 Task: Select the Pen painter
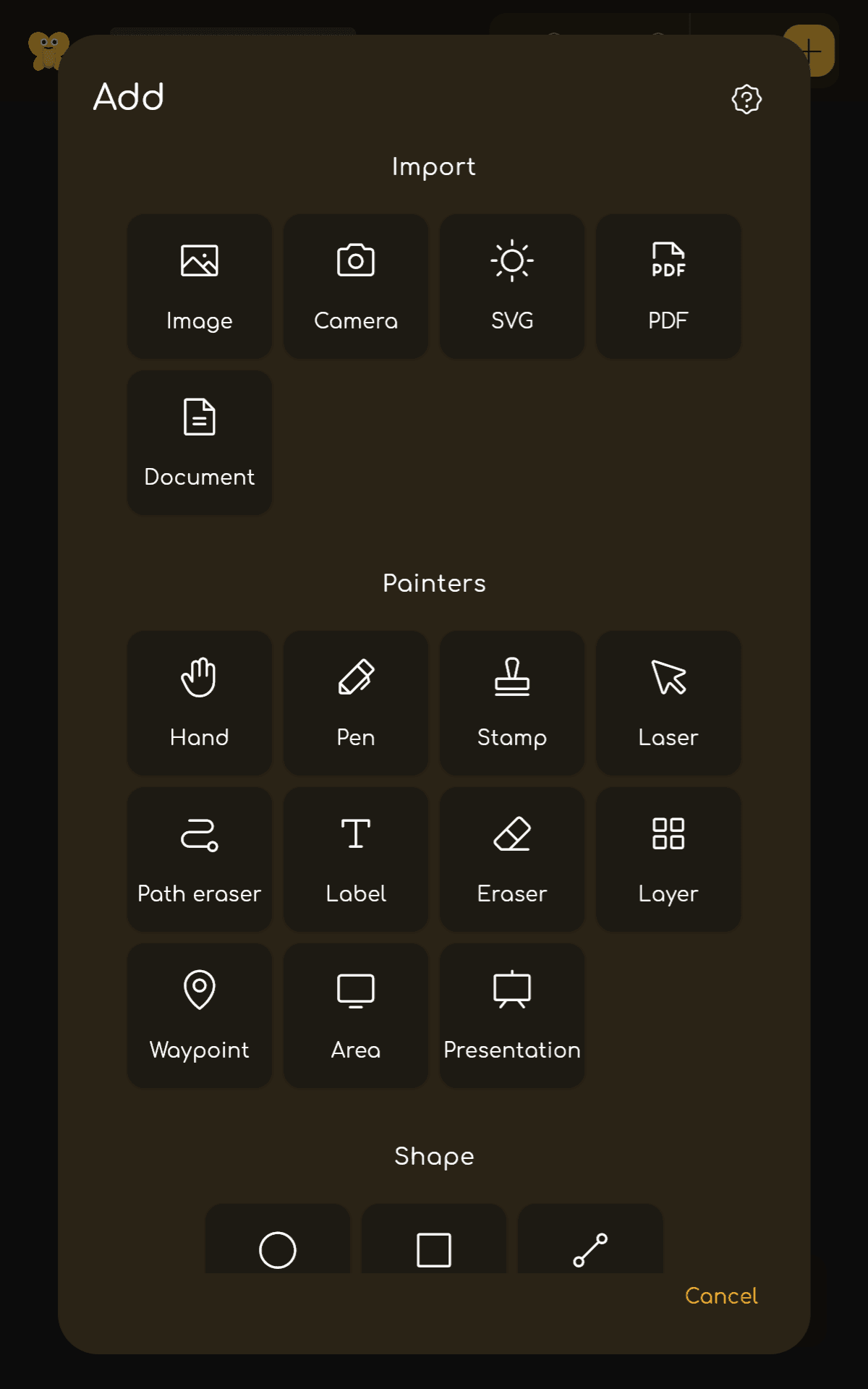coord(356,702)
